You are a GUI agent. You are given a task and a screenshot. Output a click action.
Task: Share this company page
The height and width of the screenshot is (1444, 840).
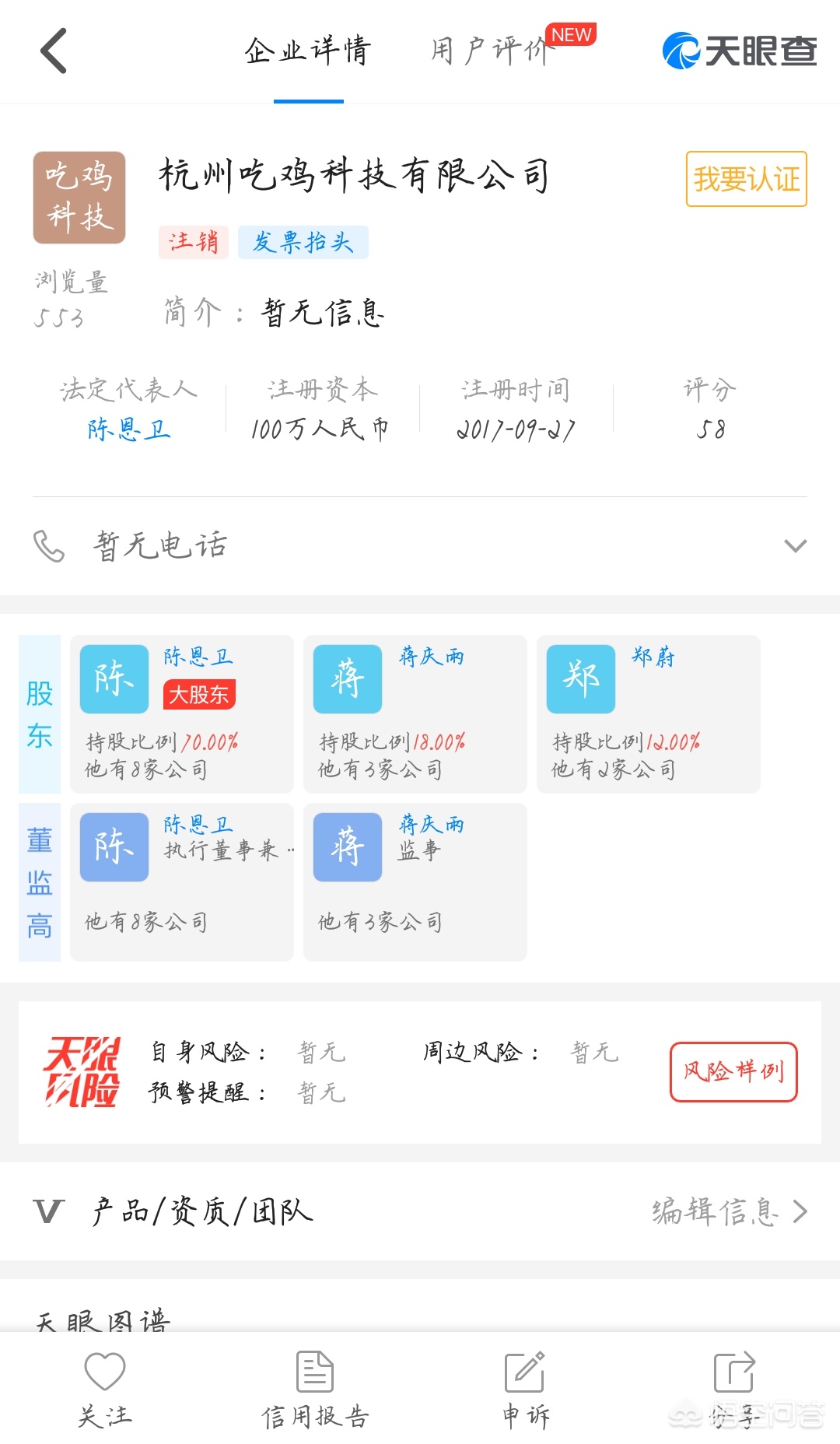pyautogui.click(x=734, y=1390)
